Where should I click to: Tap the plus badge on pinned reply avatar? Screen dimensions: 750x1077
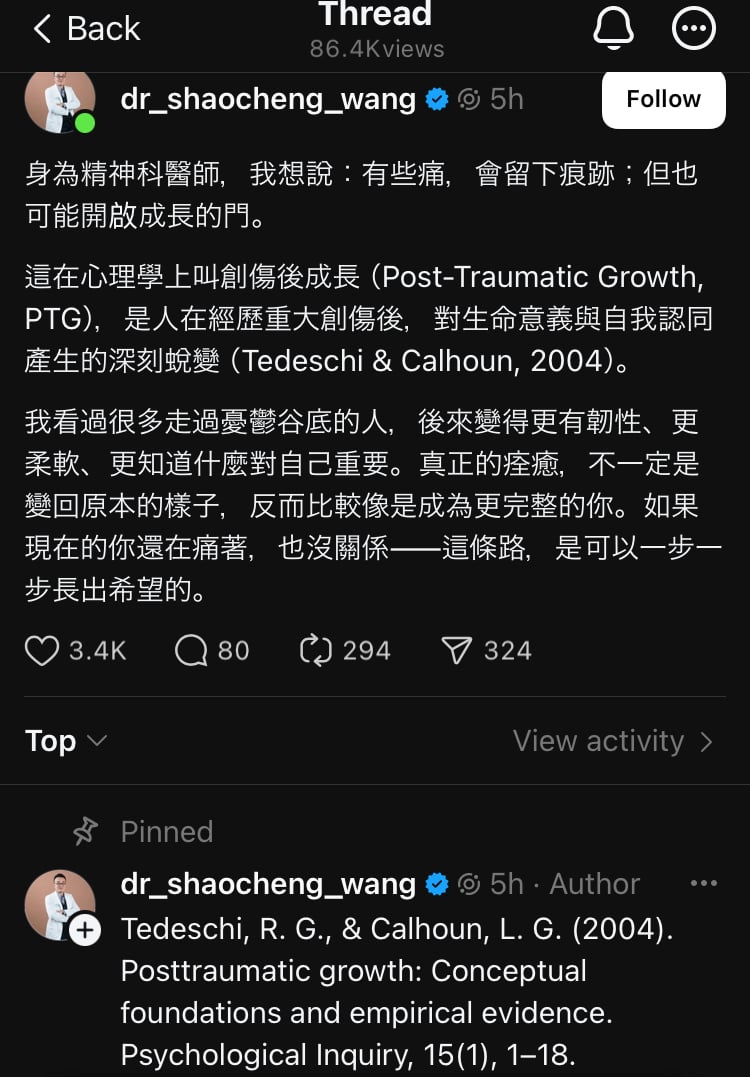click(x=85, y=931)
